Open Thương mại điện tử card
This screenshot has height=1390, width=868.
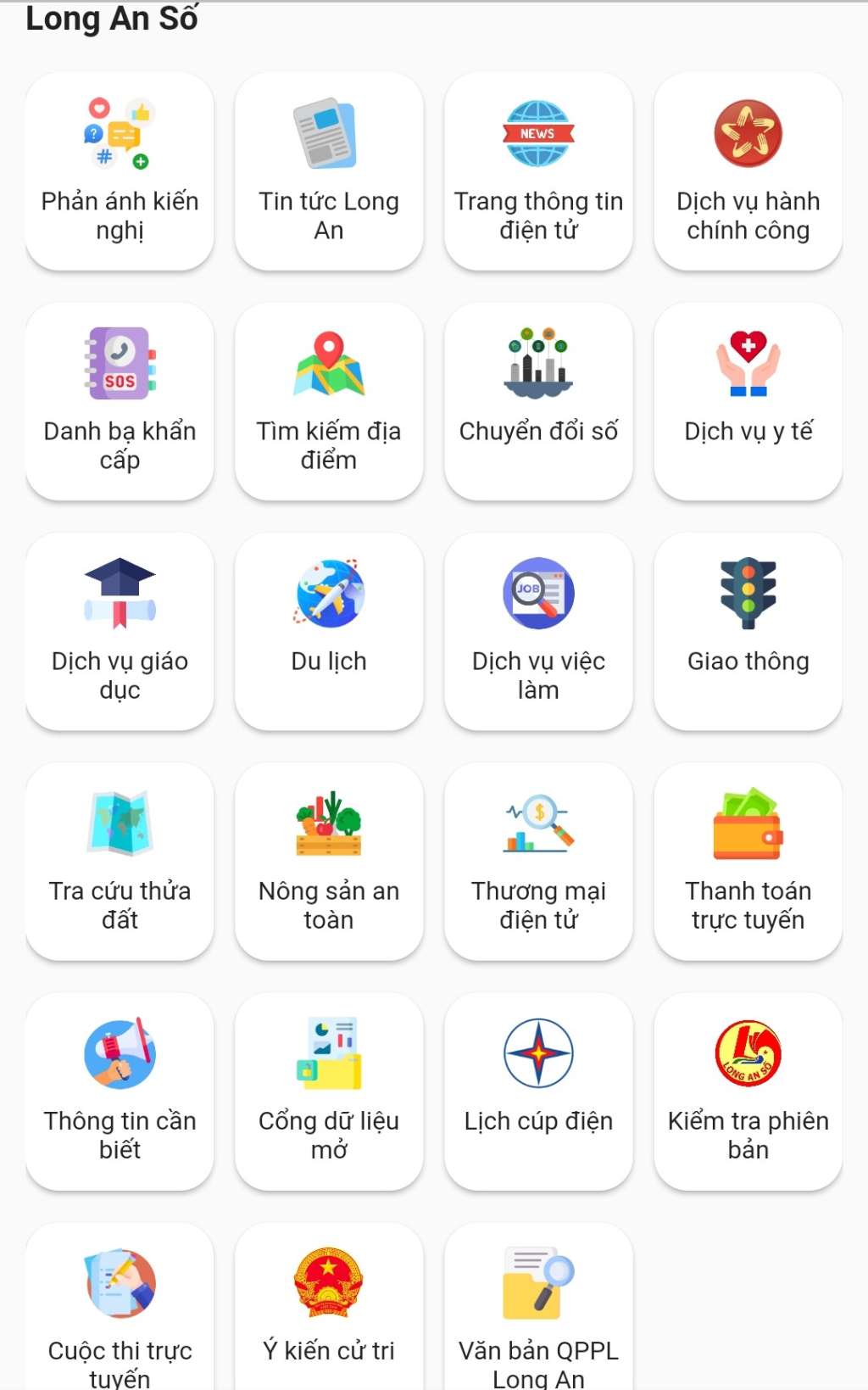pos(538,862)
